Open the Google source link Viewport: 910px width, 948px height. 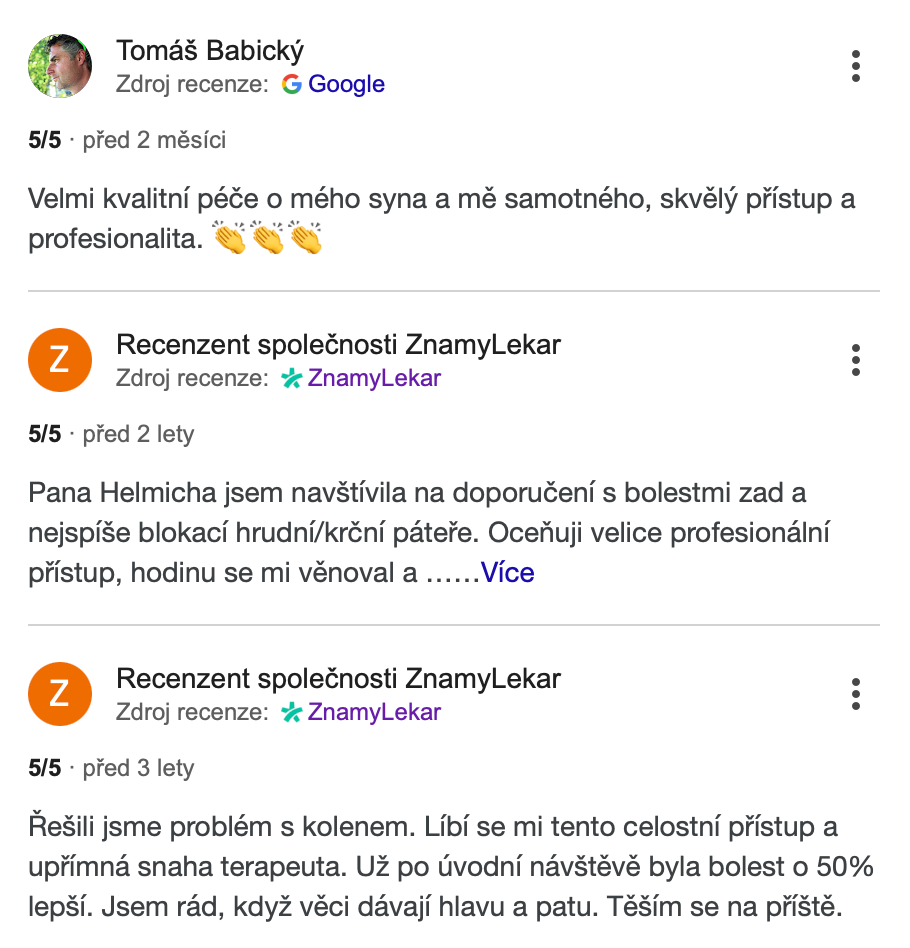(x=345, y=85)
